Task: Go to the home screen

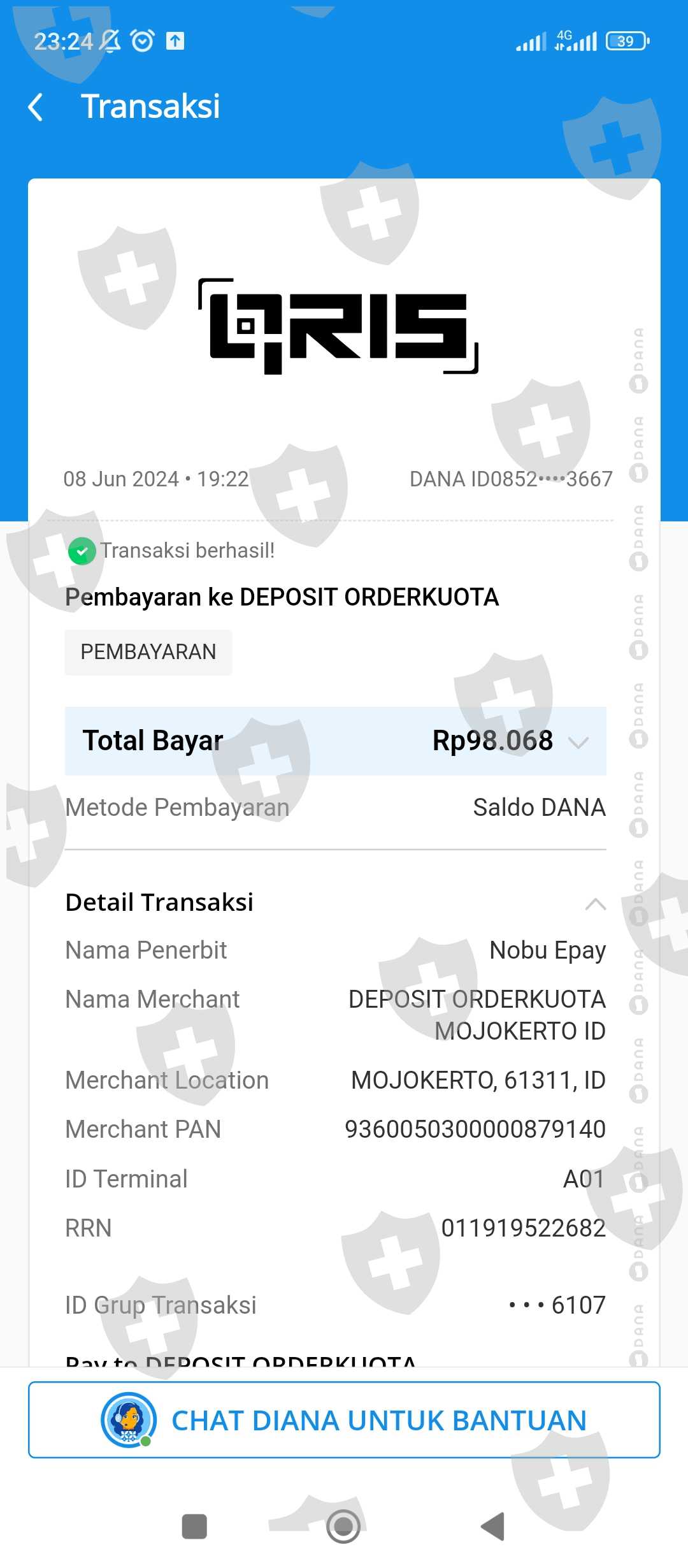Action: [343, 1527]
